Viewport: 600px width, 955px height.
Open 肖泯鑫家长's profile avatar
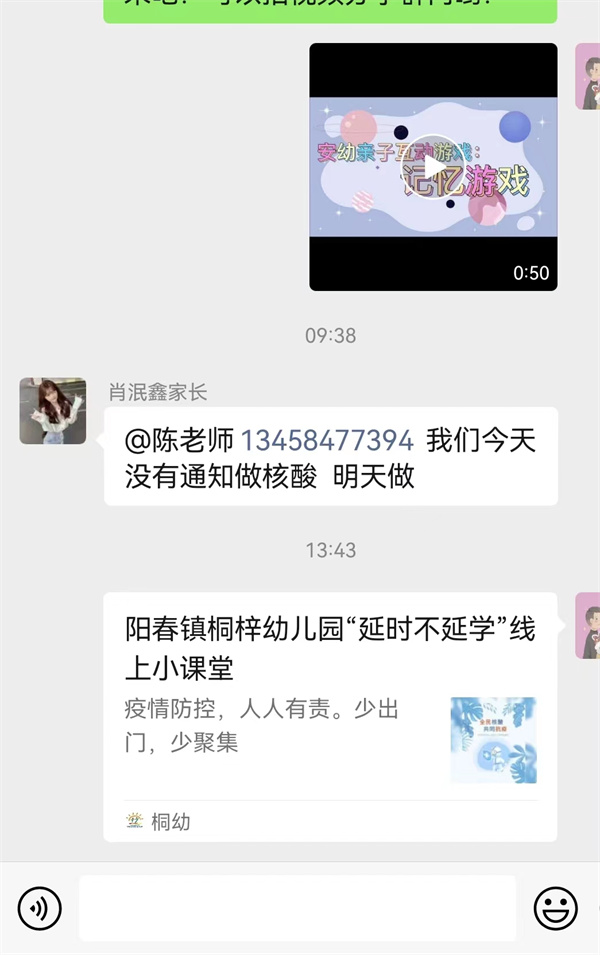(x=52, y=411)
